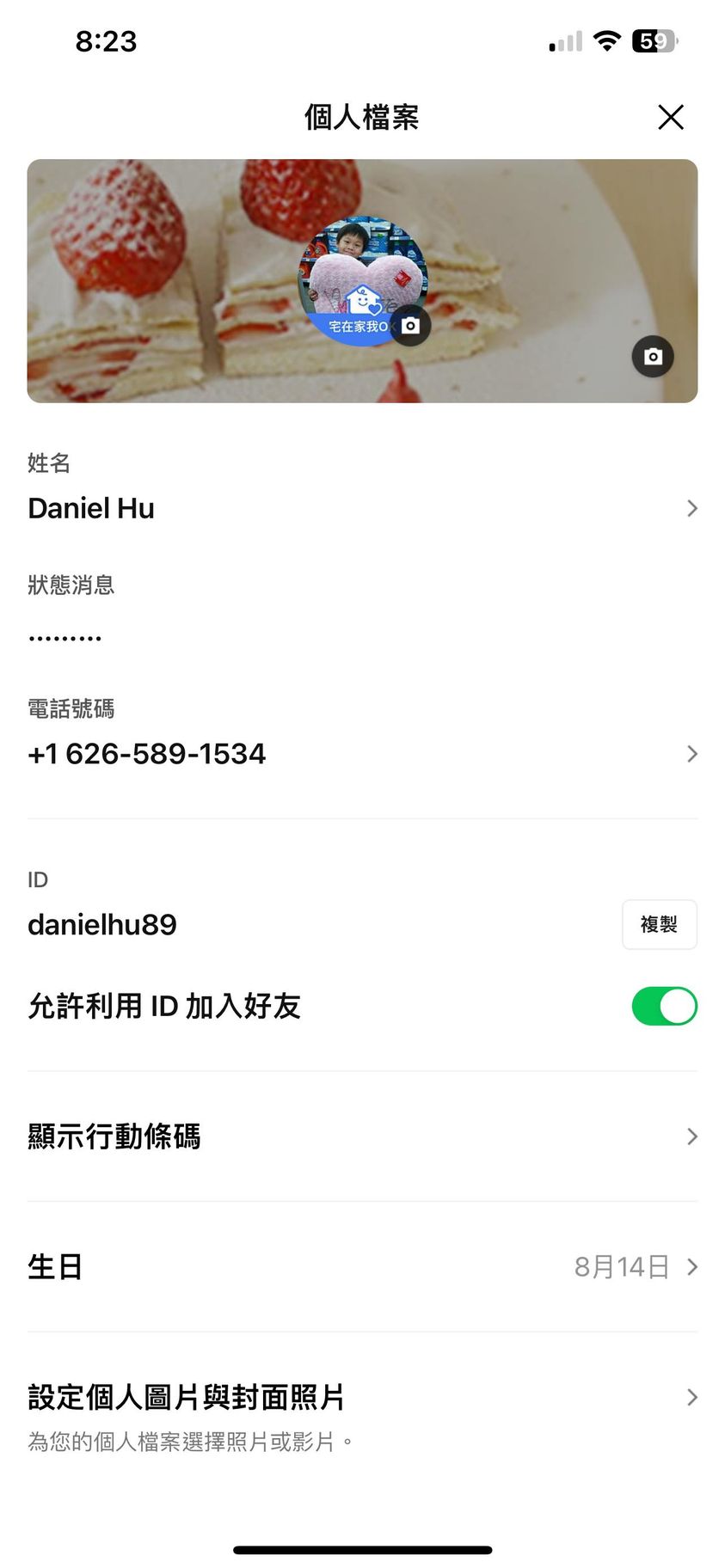Open the 生日 birthday setting
This screenshot has height=1568, width=725.
pyautogui.click(x=361, y=1266)
